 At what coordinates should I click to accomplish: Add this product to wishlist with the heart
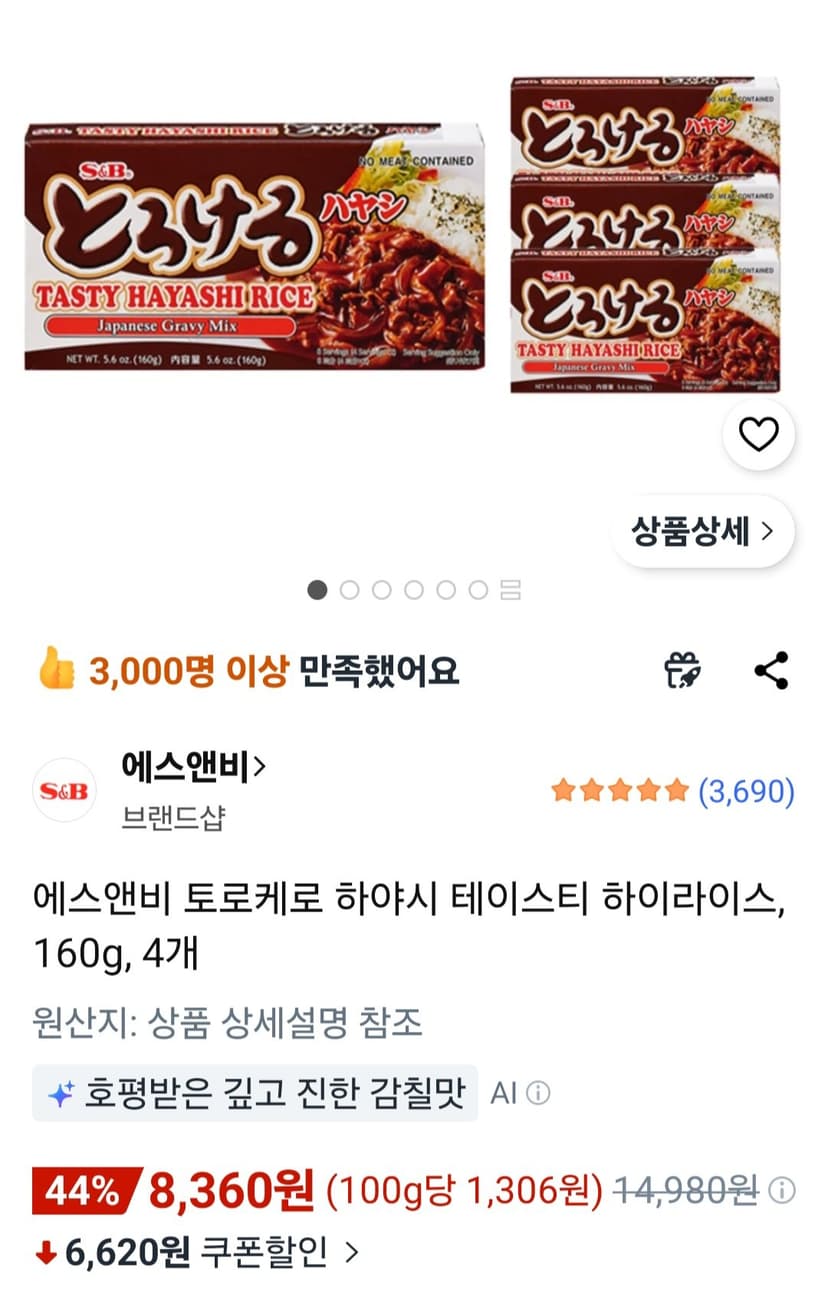758,434
